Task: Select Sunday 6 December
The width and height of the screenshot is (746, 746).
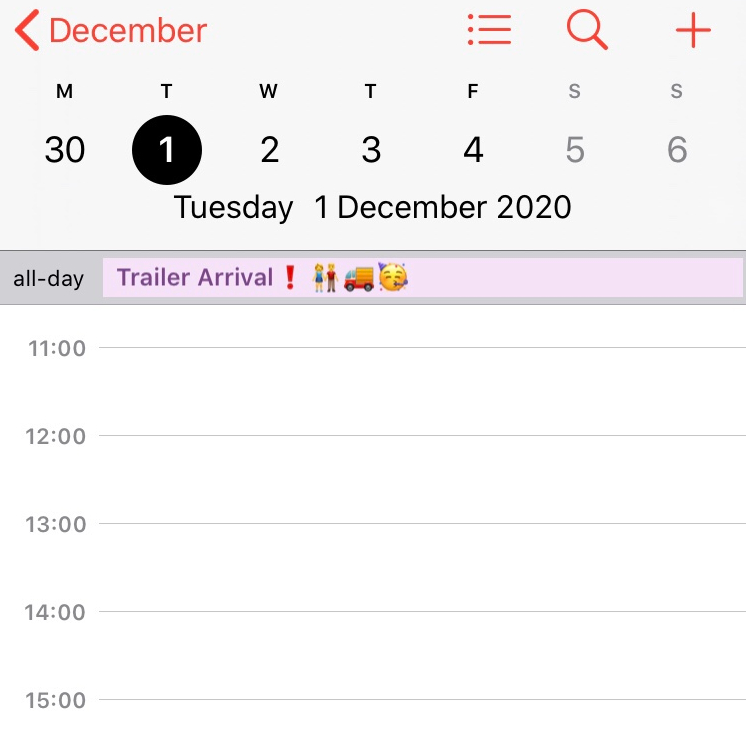Action: (677, 150)
